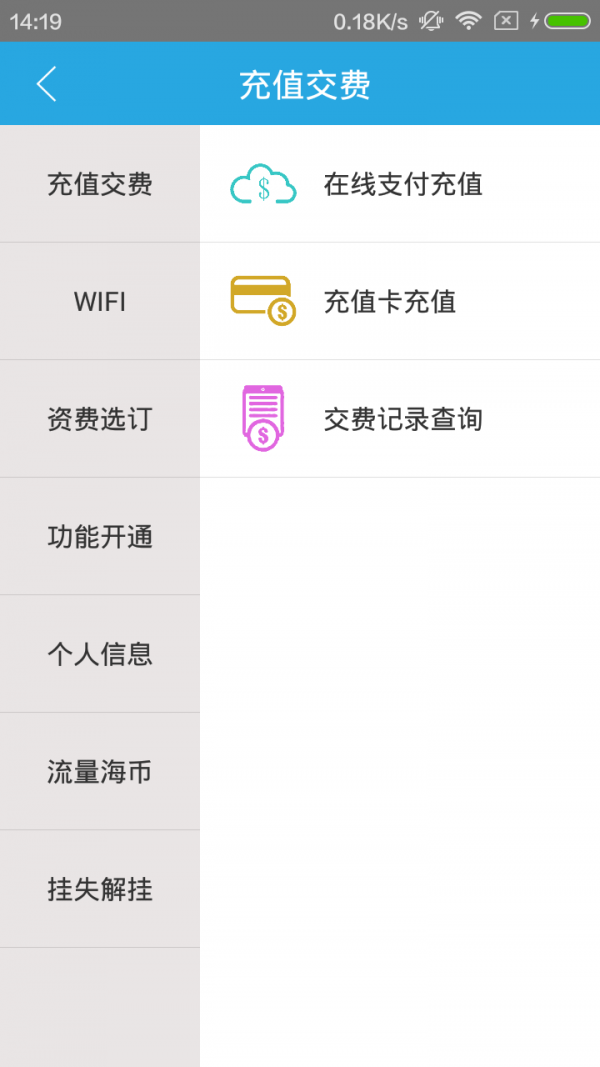Go back using the header arrow

[x=46, y=84]
